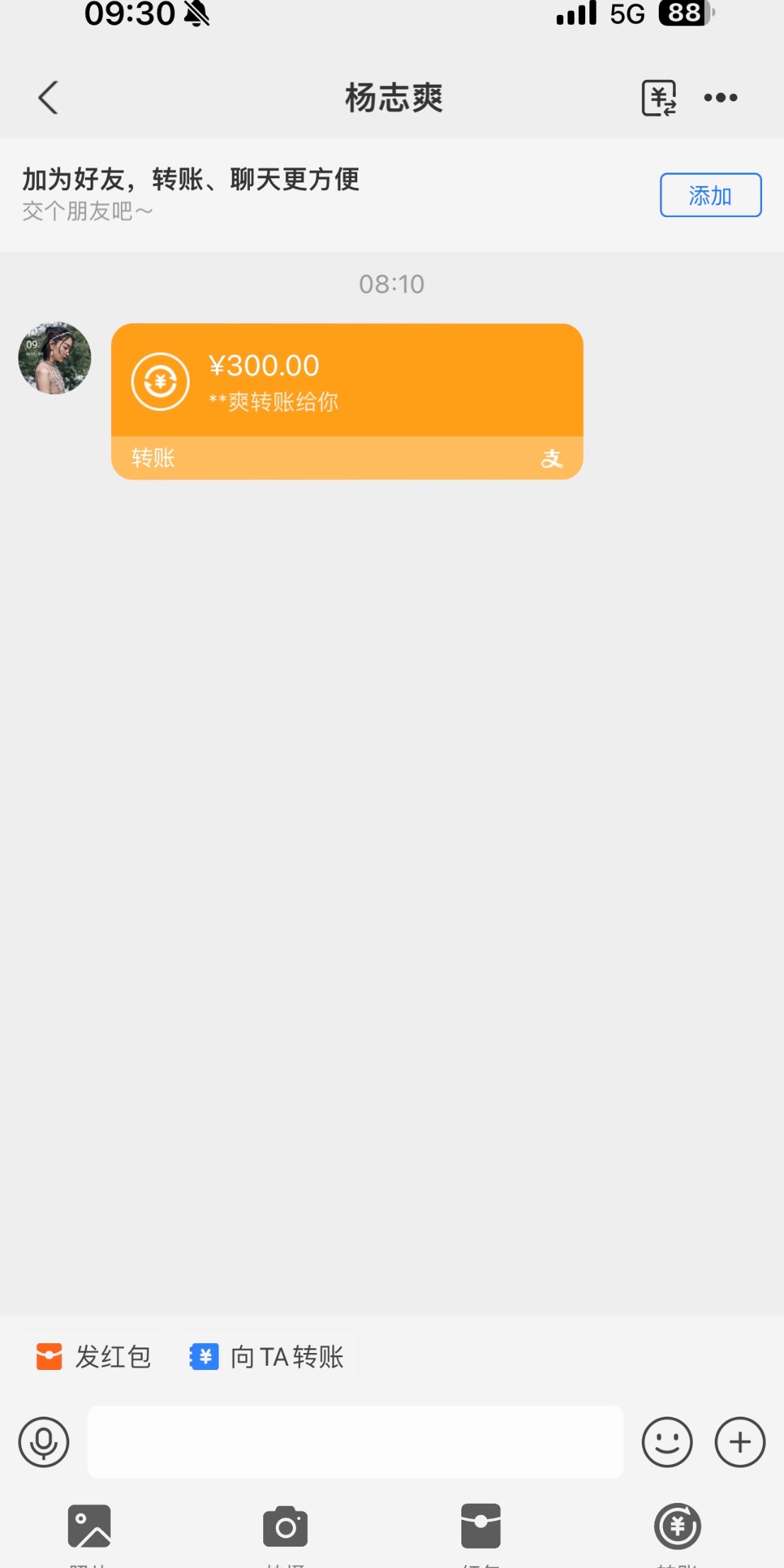Tap the 向TA转账 chip
784x1568 pixels.
pyautogui.click(x=267, y=1357)
